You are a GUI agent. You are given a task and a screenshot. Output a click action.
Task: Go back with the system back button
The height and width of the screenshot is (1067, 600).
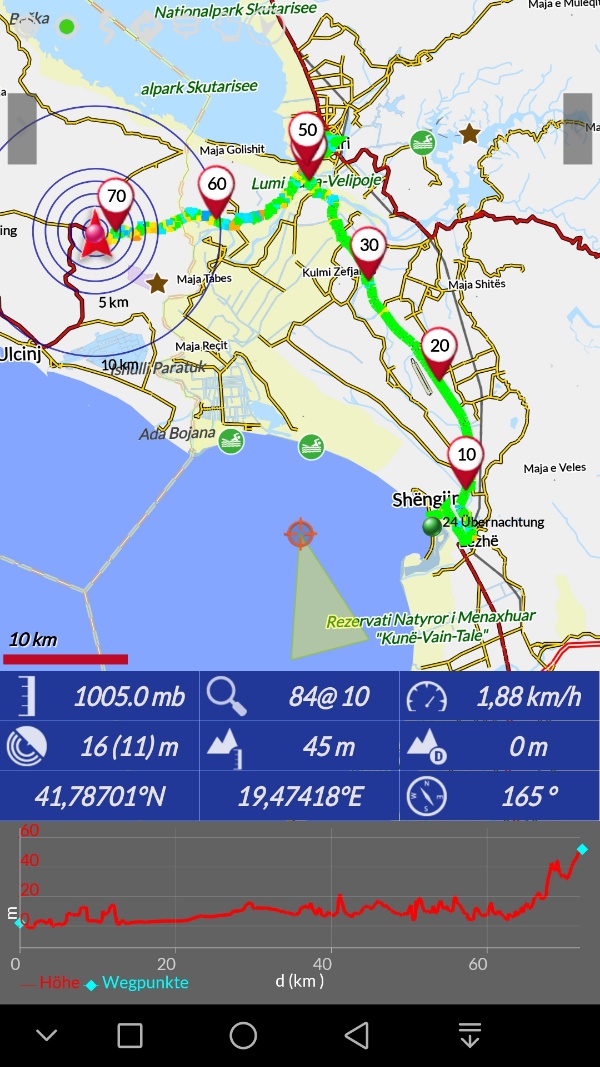357,1035
